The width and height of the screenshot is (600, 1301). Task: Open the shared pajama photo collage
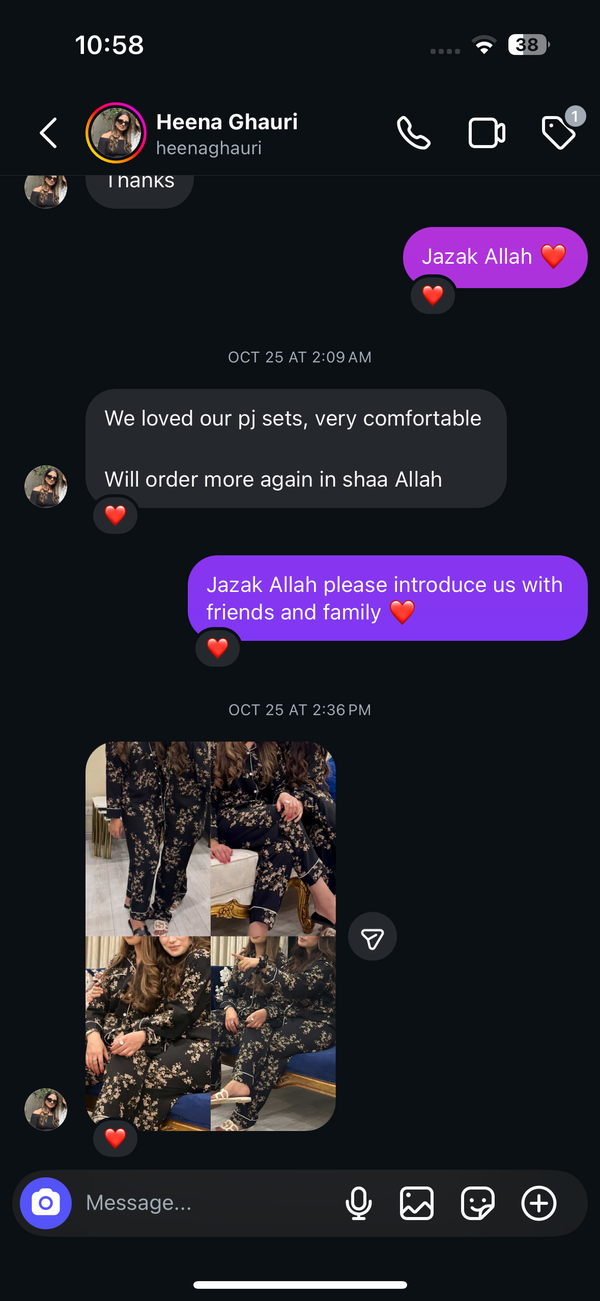210,936
